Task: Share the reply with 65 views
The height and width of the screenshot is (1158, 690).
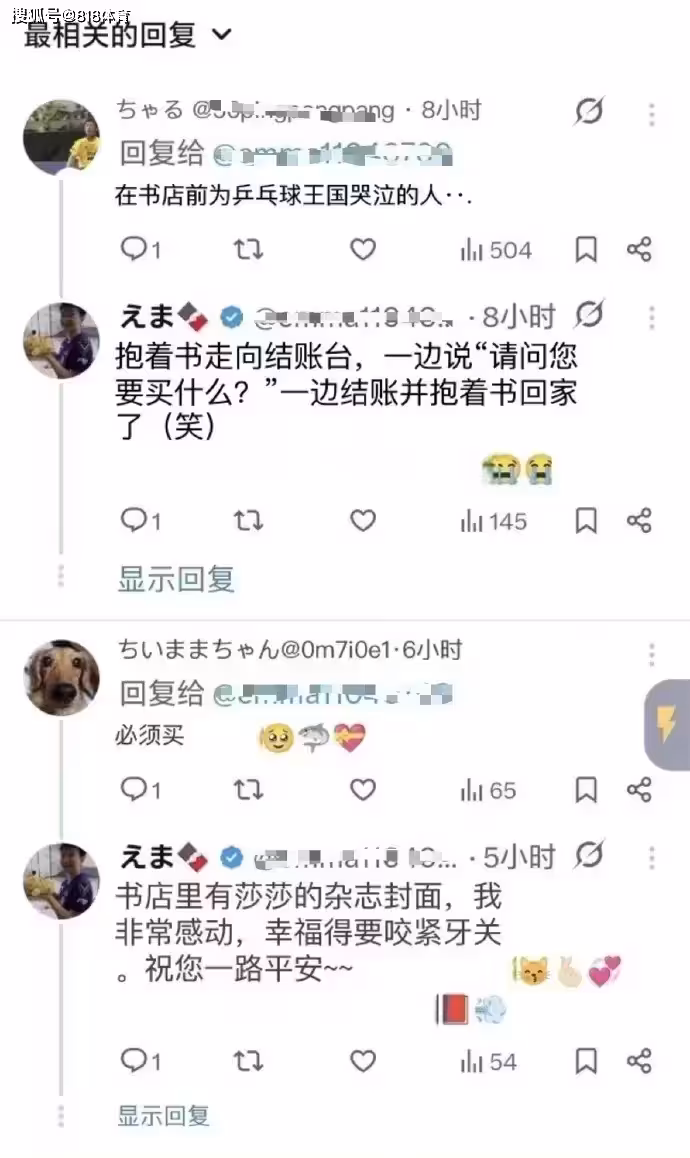Action: pyautogui.click(x=639, y=791)
